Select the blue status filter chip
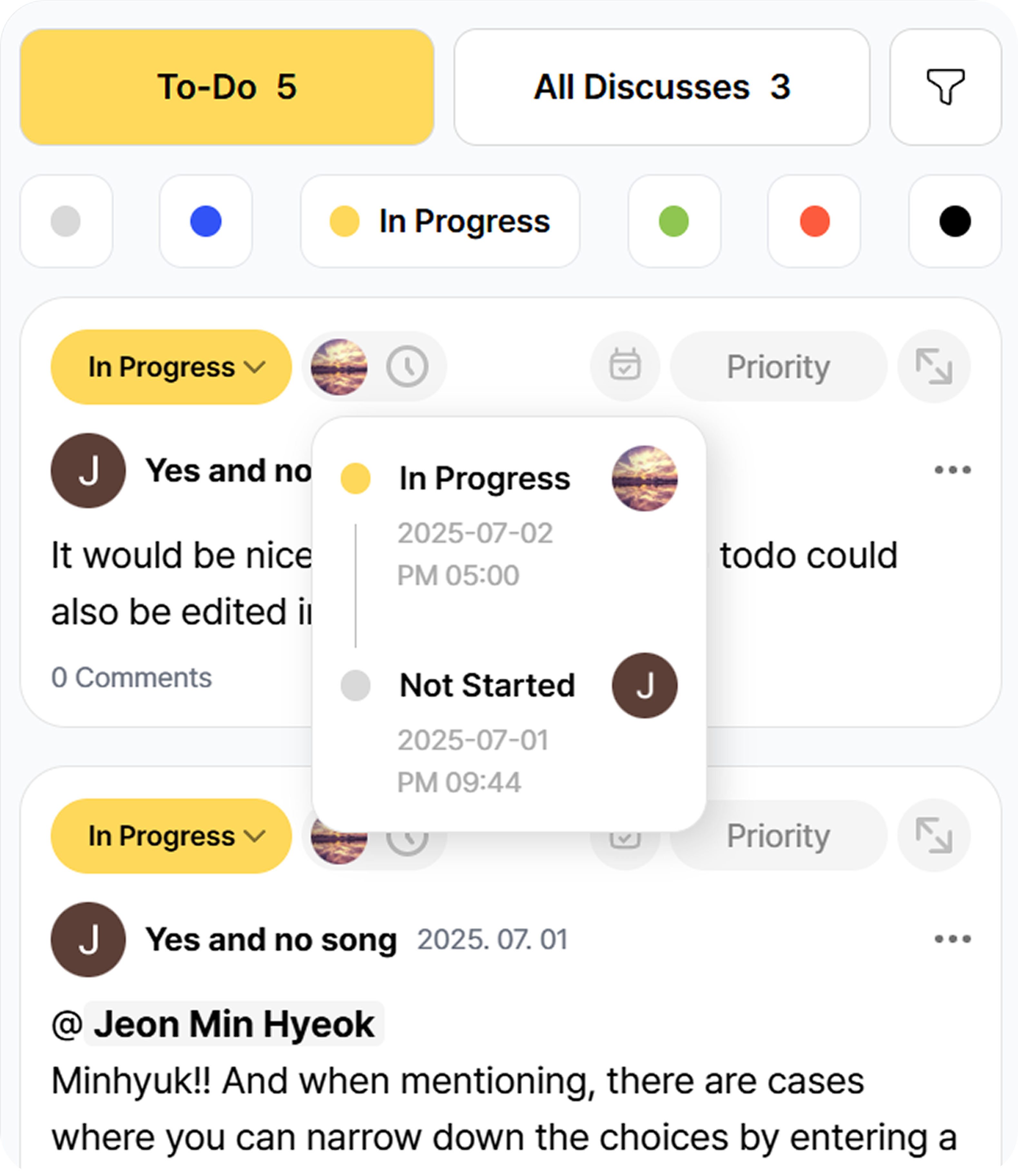Screen dimensions: 1018x1176 click(x=206, y=221)
